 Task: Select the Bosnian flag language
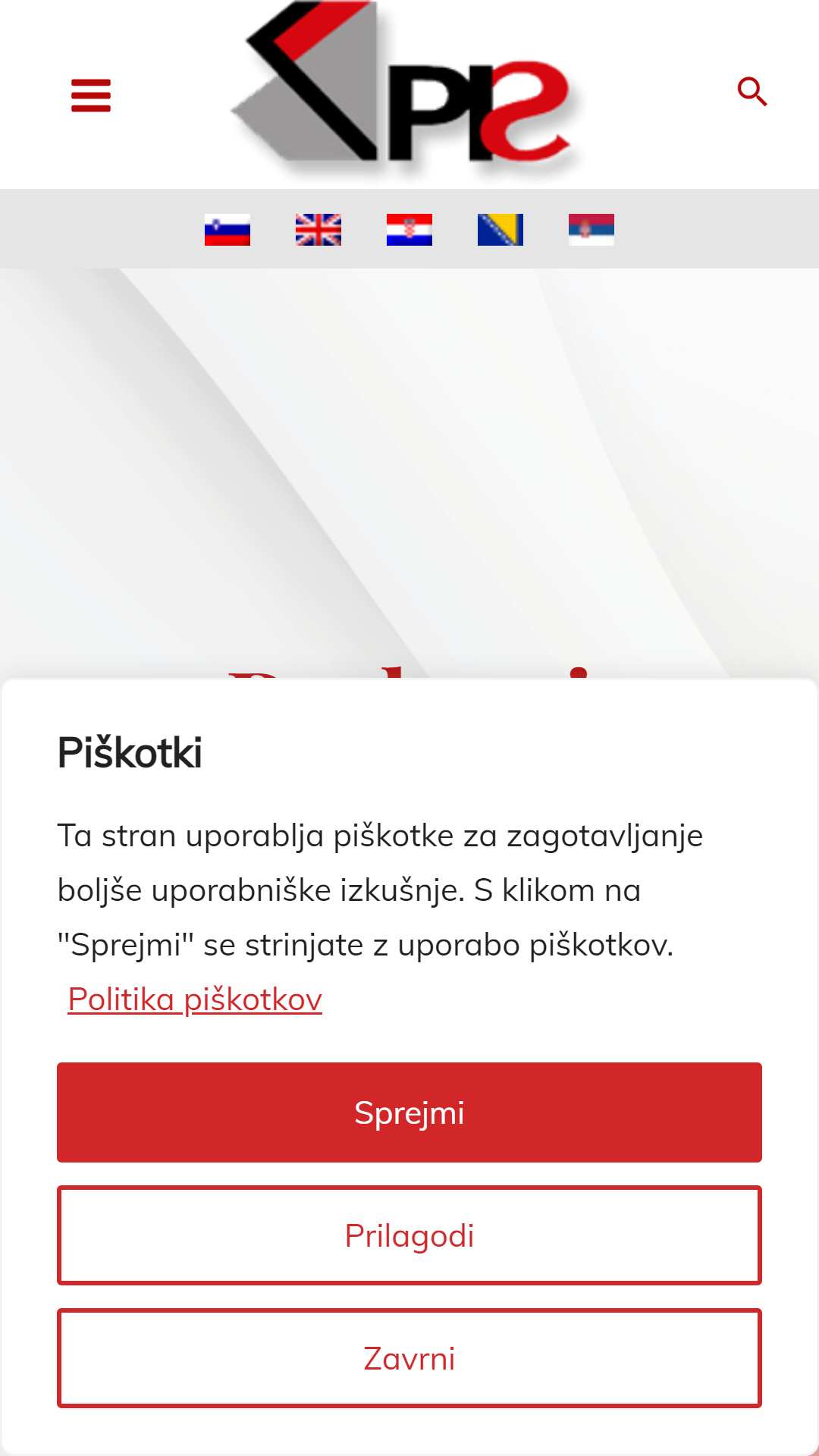tap(500, 230)
